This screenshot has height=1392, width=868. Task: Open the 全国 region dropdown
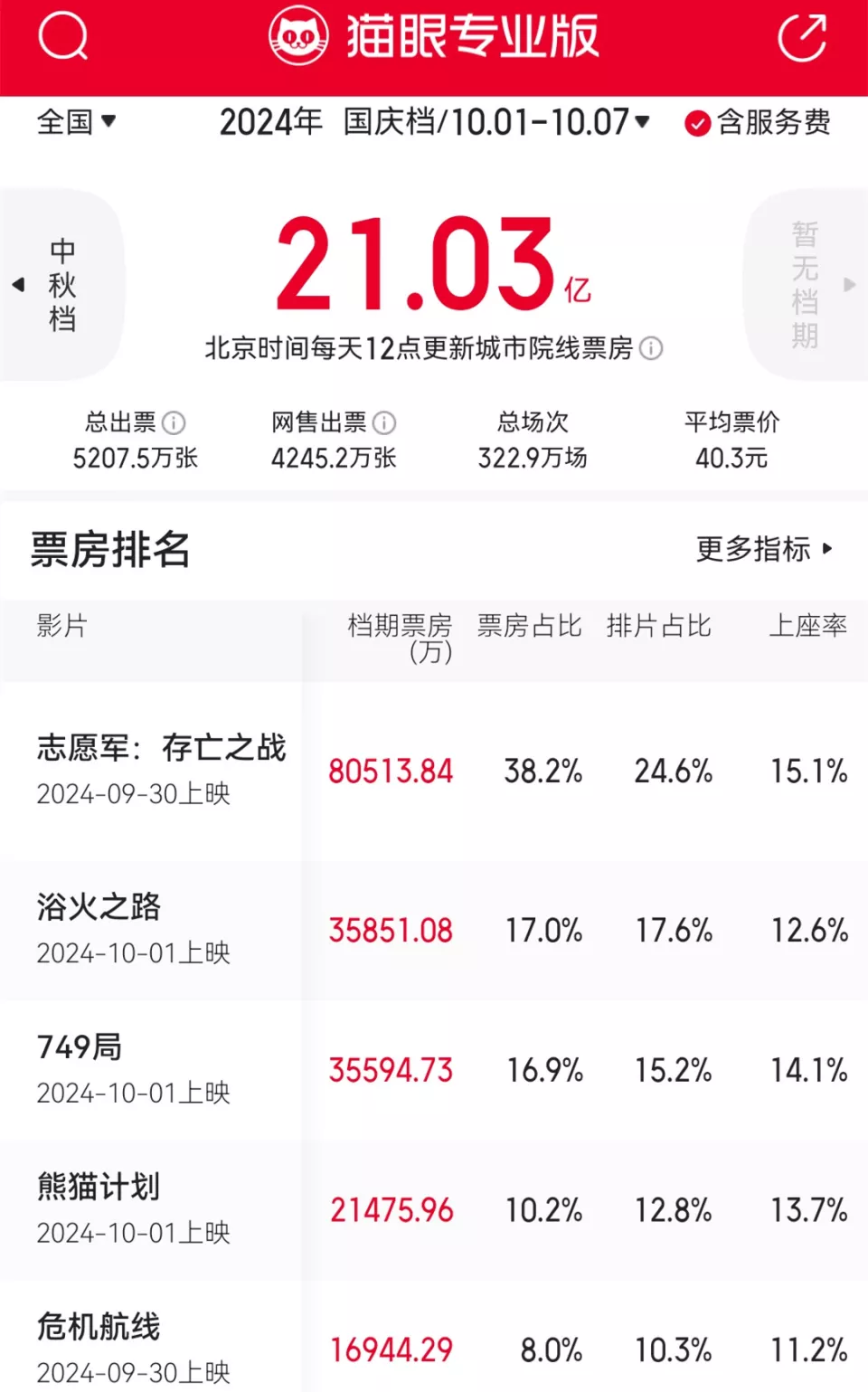click(77, 121)
